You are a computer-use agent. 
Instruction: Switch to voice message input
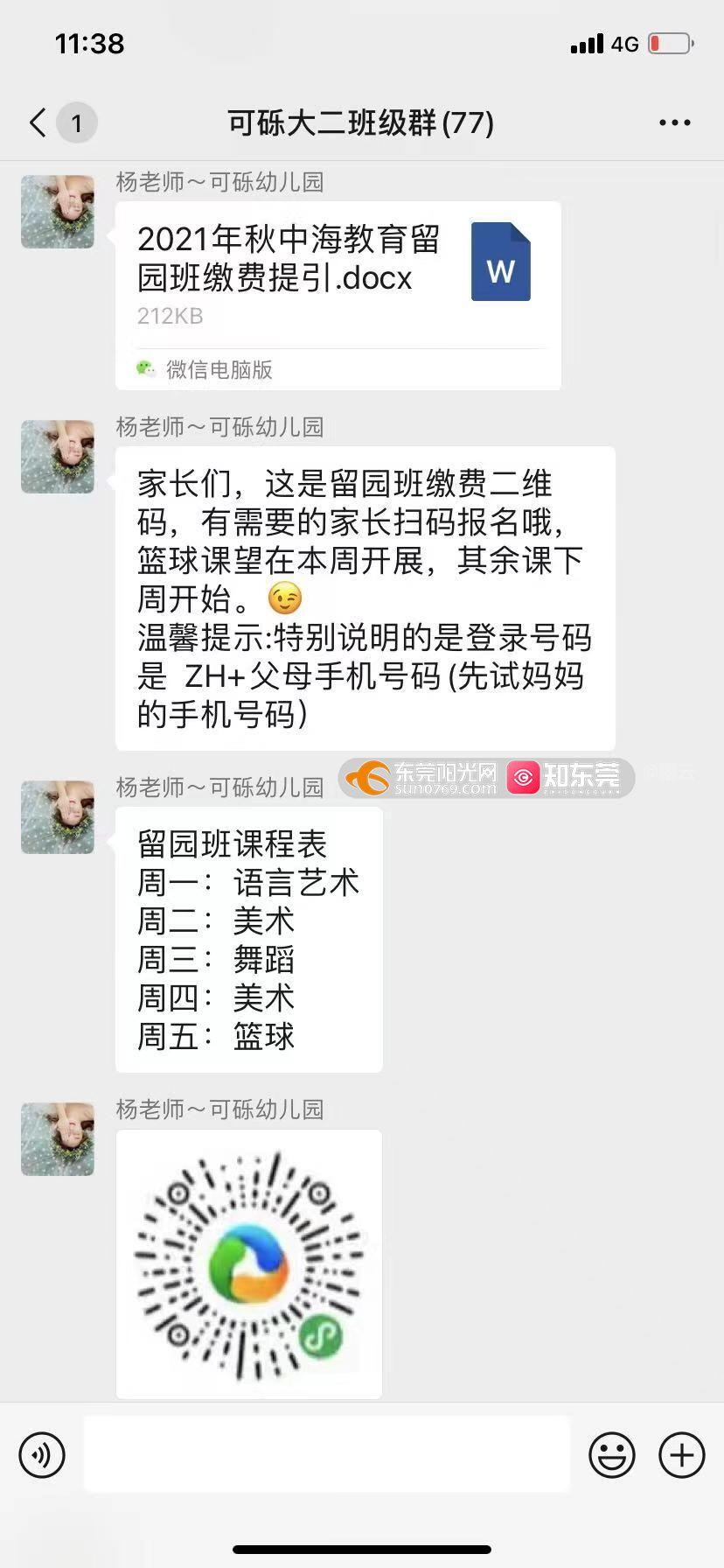point(42,1455)
